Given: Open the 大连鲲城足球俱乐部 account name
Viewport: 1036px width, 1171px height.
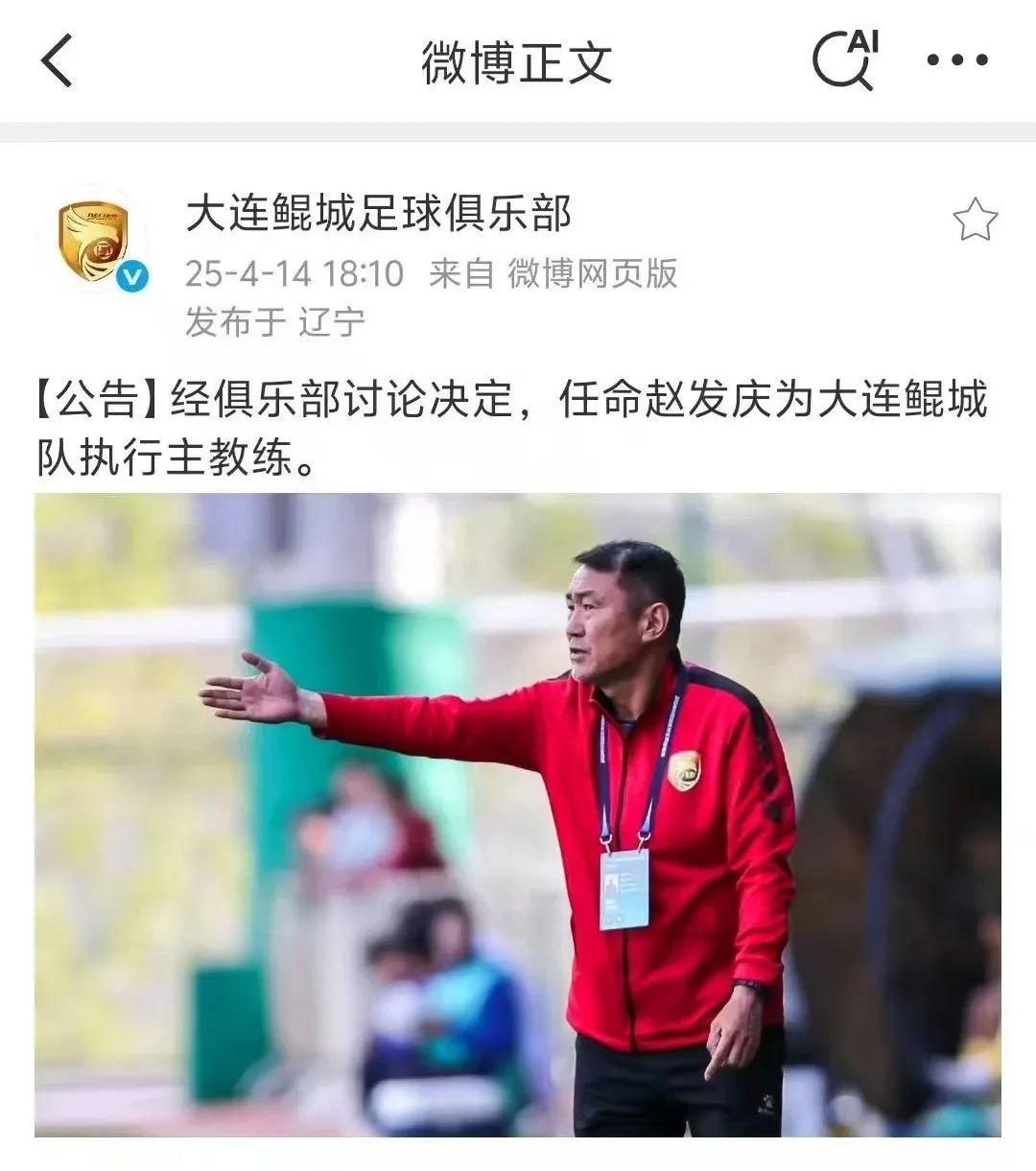Looking at the screenshot, I should 378,214.
